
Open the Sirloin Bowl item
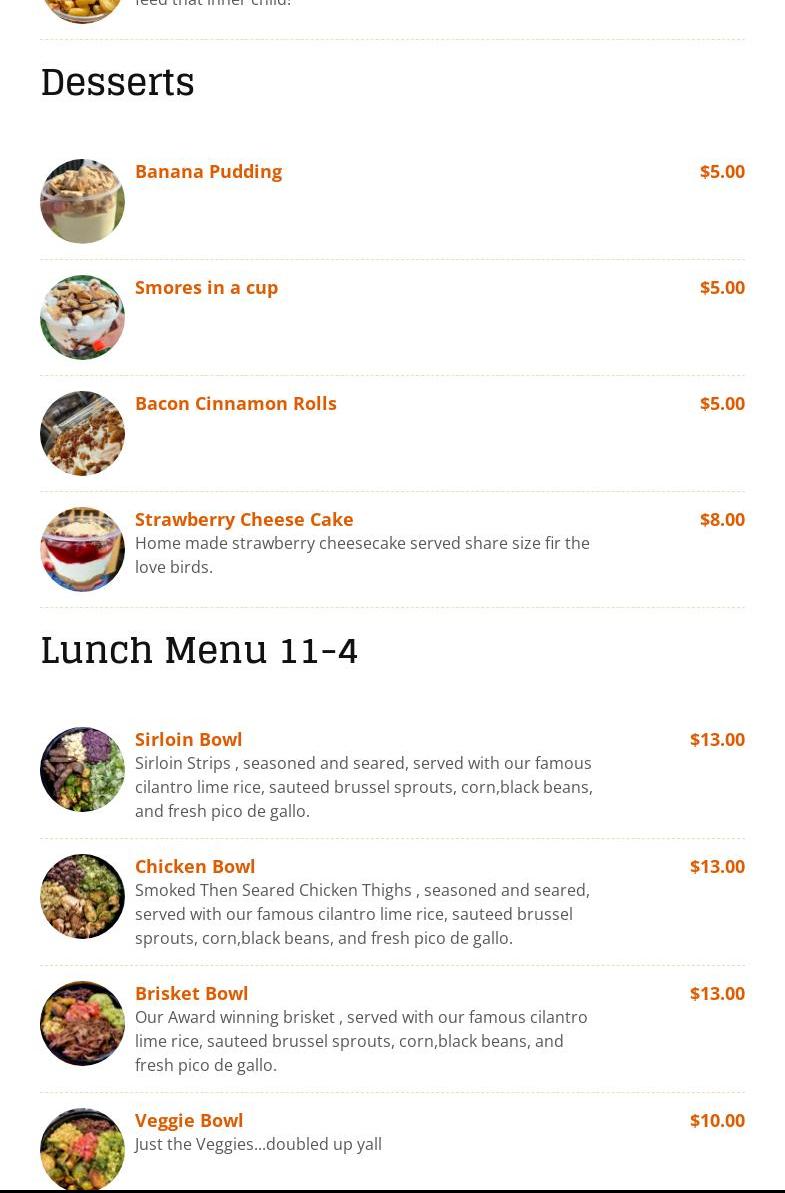click(x=188, y=739)
